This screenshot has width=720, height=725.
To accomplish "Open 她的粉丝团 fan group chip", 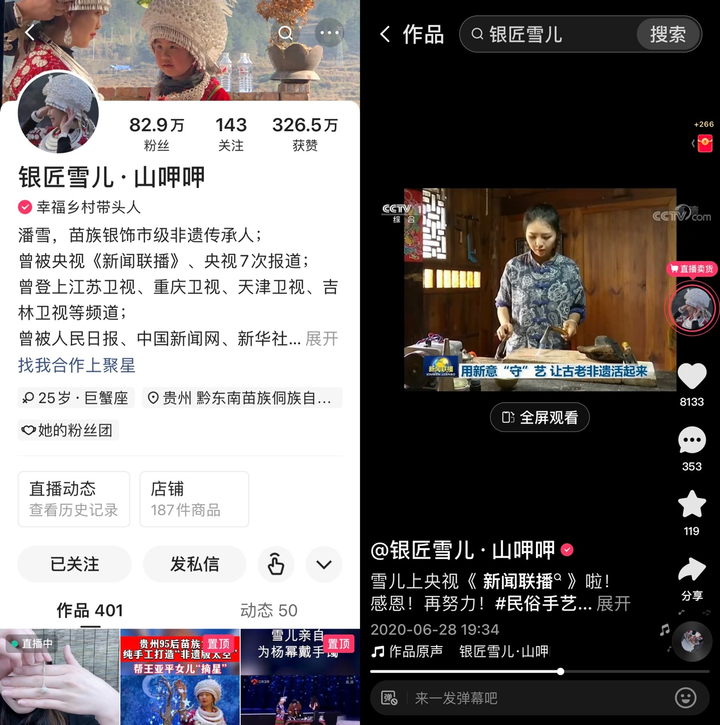I will pos(68,430).
